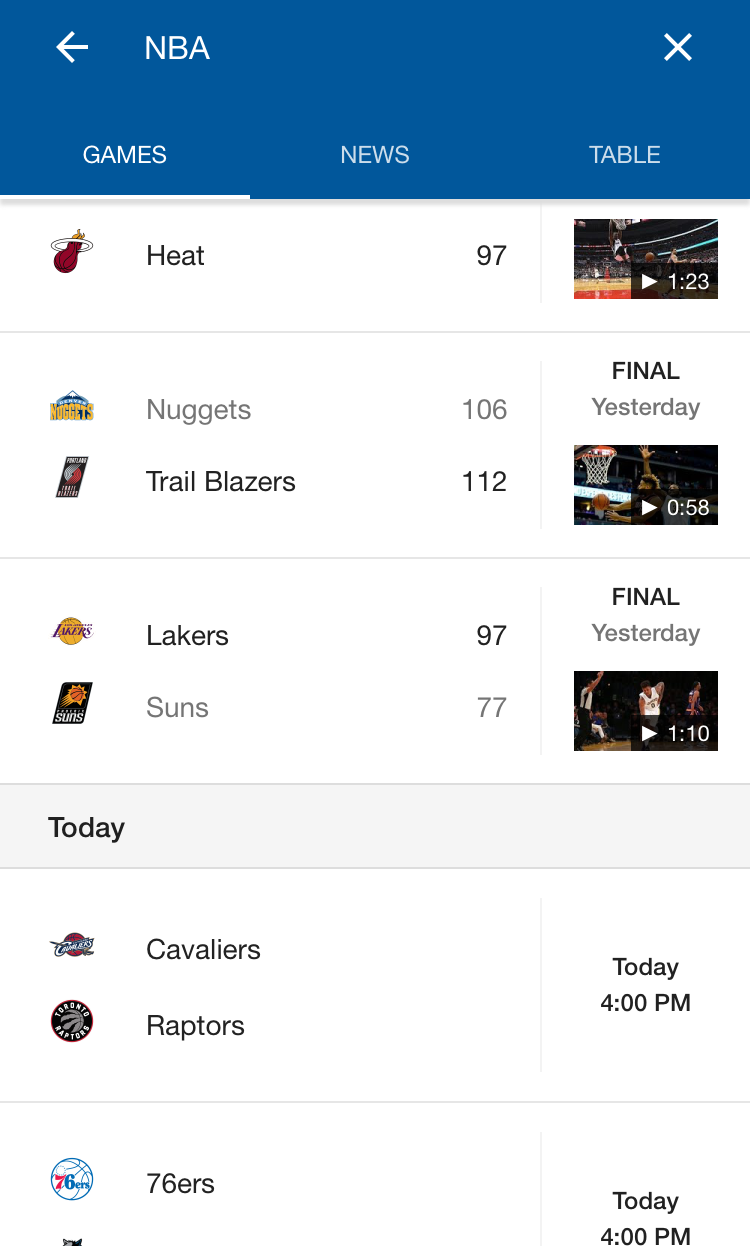The width and height of the screenshot is (750, 1246).
Task: Open the Cavaliers vs Raptors game
Action: [300, 986]
